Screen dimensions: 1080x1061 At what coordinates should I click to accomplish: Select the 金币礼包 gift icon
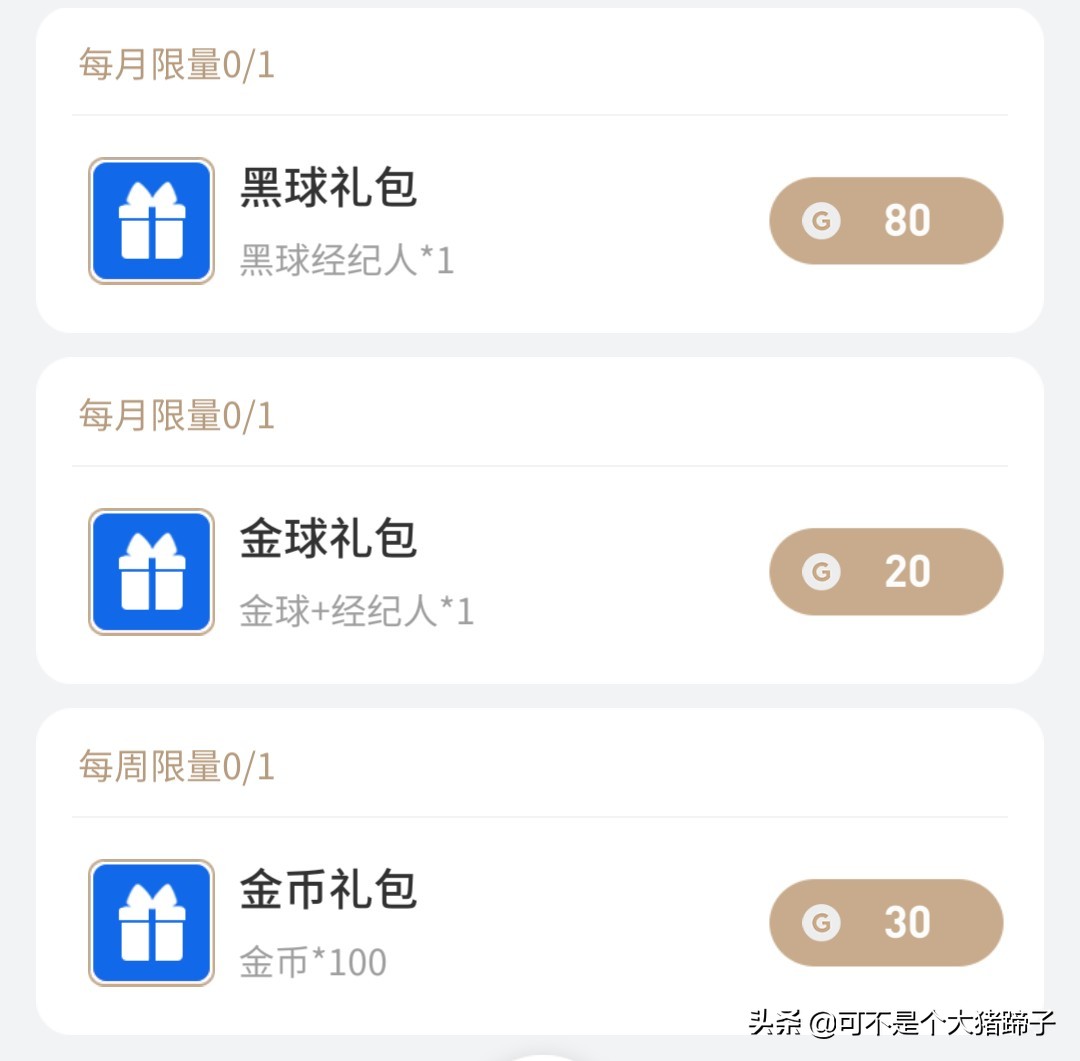pos(152,923)
